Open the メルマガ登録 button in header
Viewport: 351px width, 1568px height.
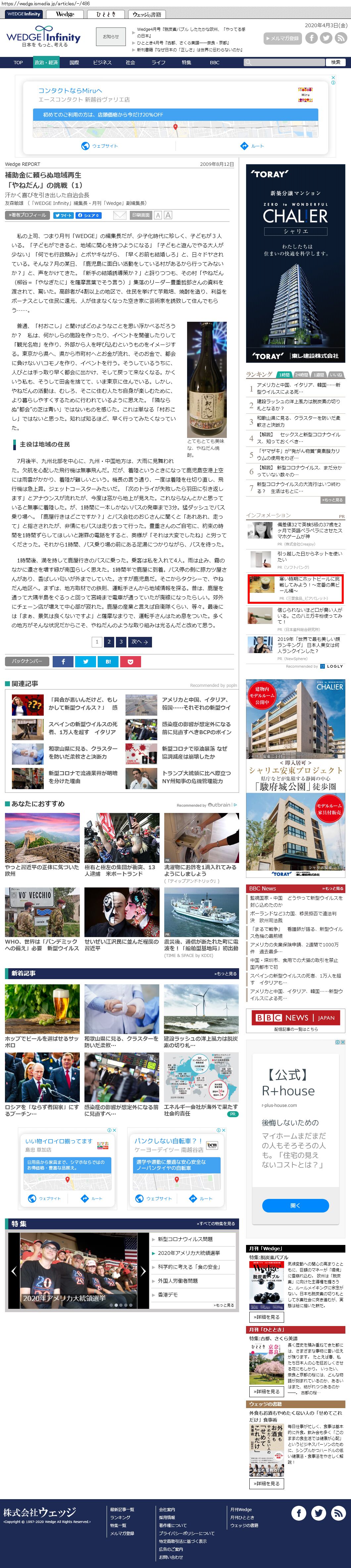tap(282, 38)
